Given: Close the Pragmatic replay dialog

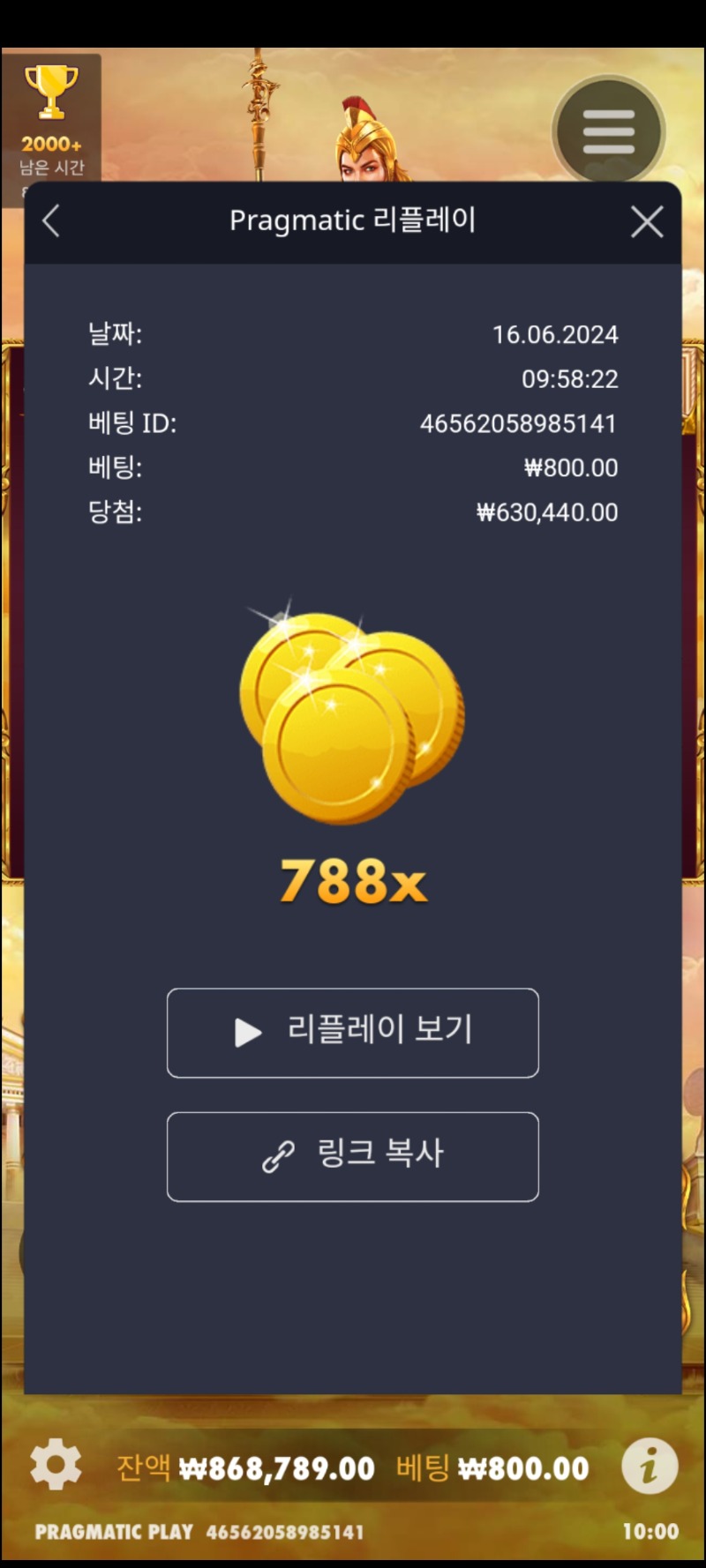Looking at the screenshot, I should point(647,221).
